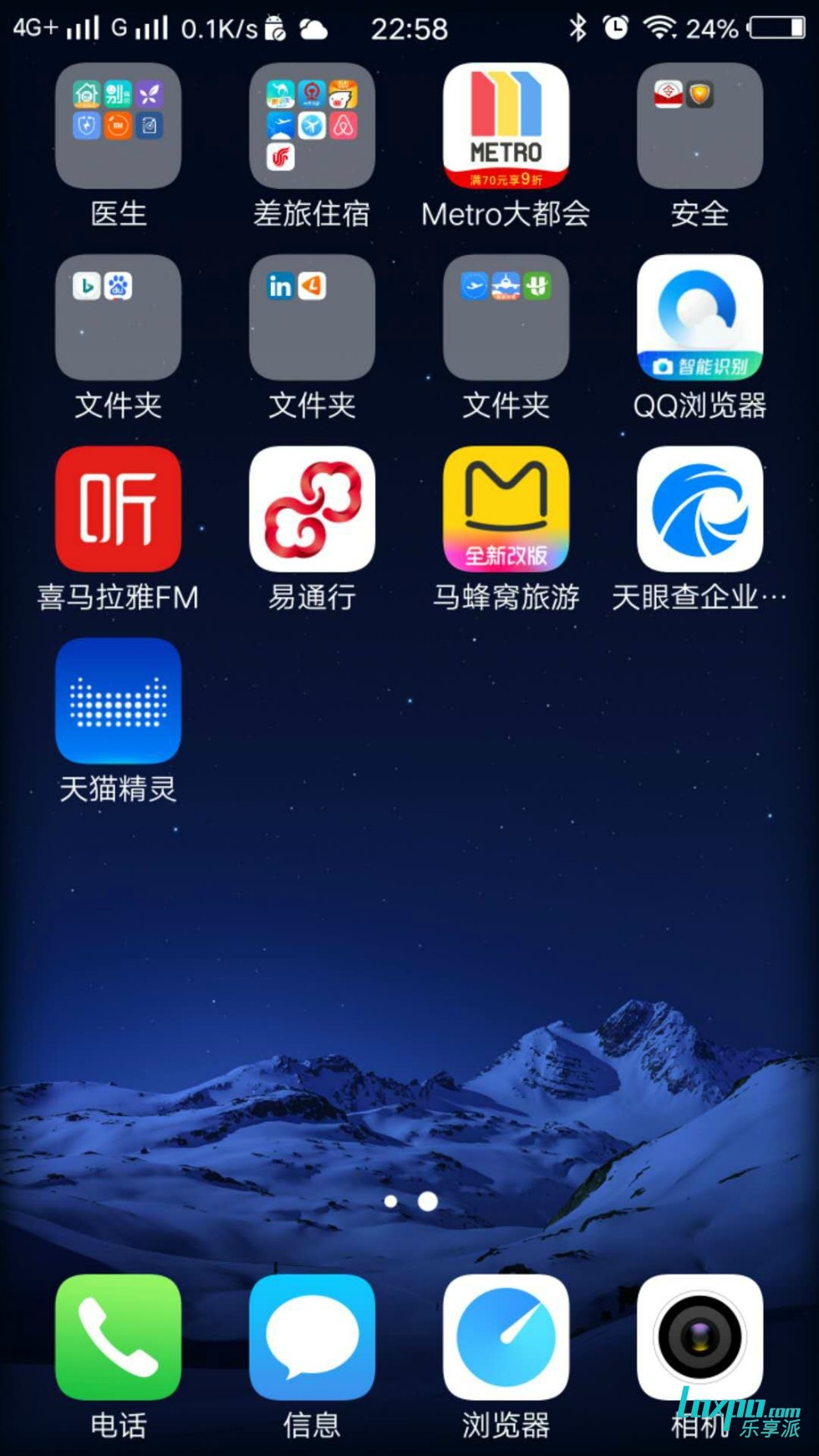Screen dimensions: 819x1456
Task: Open the folder containing Bing and Baidu
Action: pyautogui.click(x=118, y=319)
